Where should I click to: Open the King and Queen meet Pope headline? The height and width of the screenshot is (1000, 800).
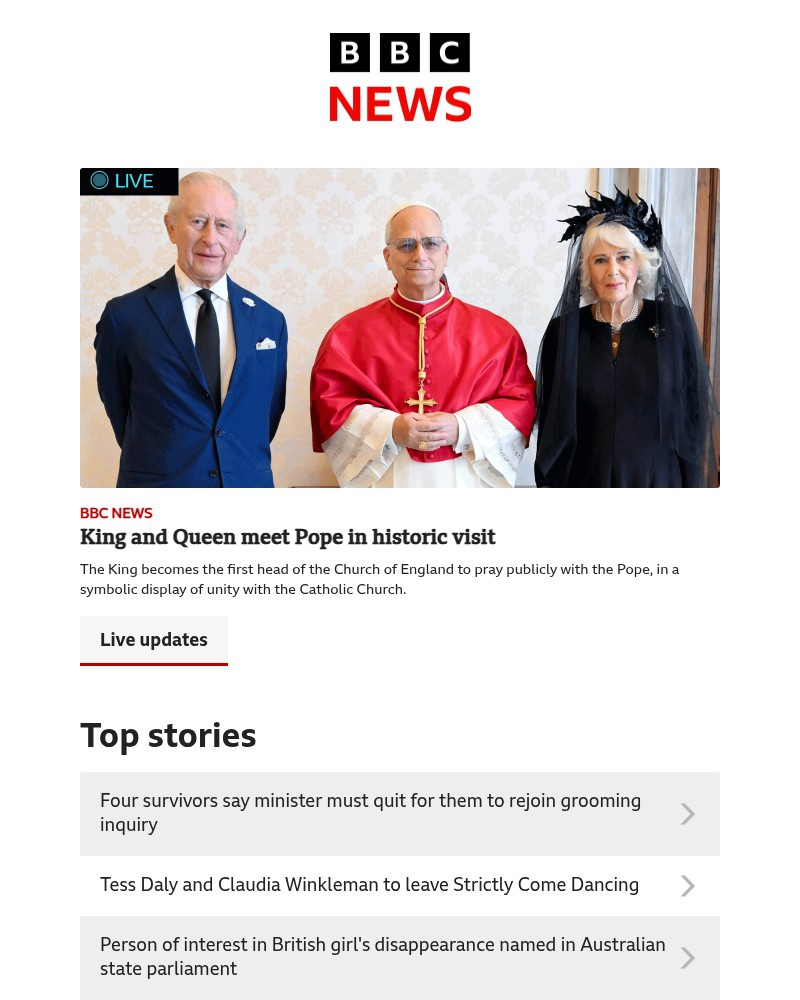pyautogui.click(x=288, y=537)
